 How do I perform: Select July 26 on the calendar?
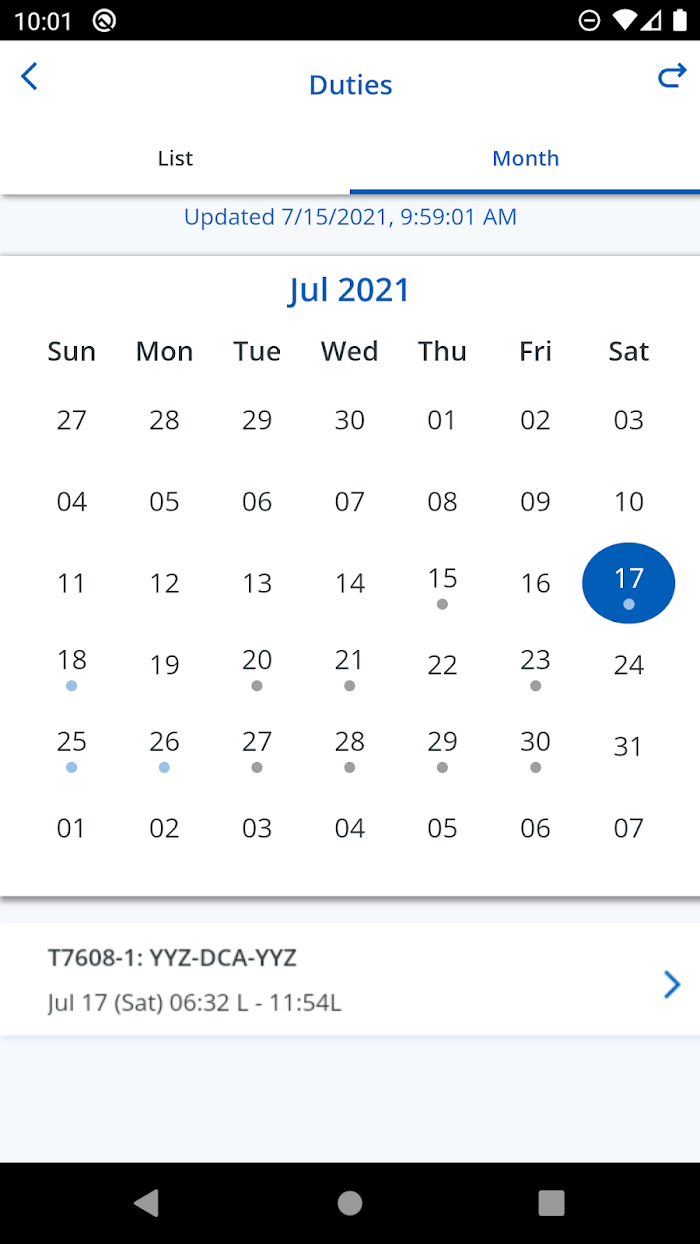click(164, 747)
